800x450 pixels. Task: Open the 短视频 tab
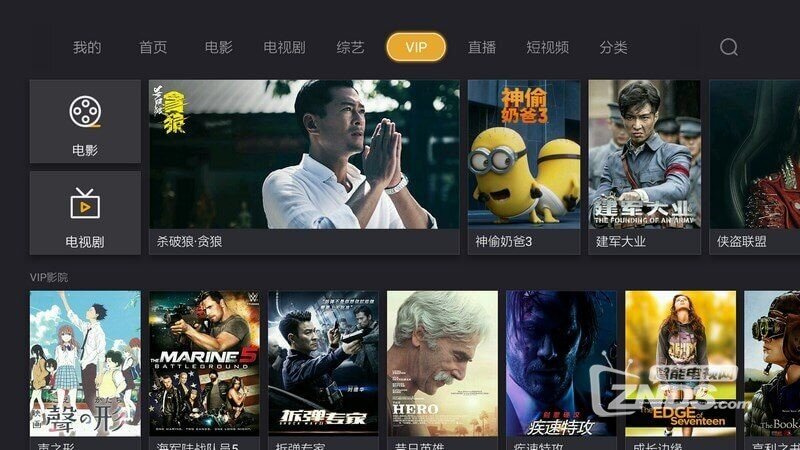pyautogui.click(x=547, y=47)
